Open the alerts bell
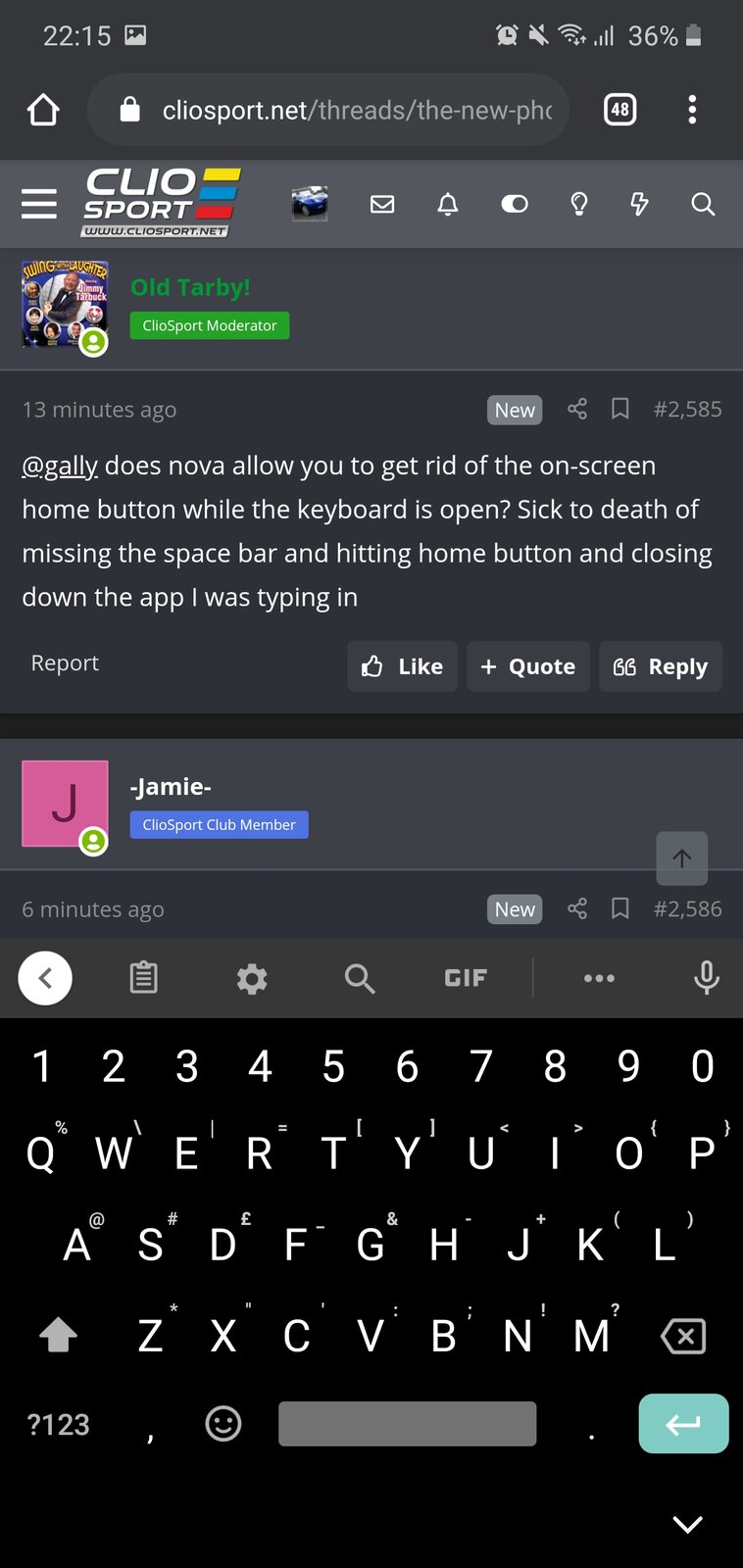The height and width of the screenshot is (1568, 743). [448, 204]
